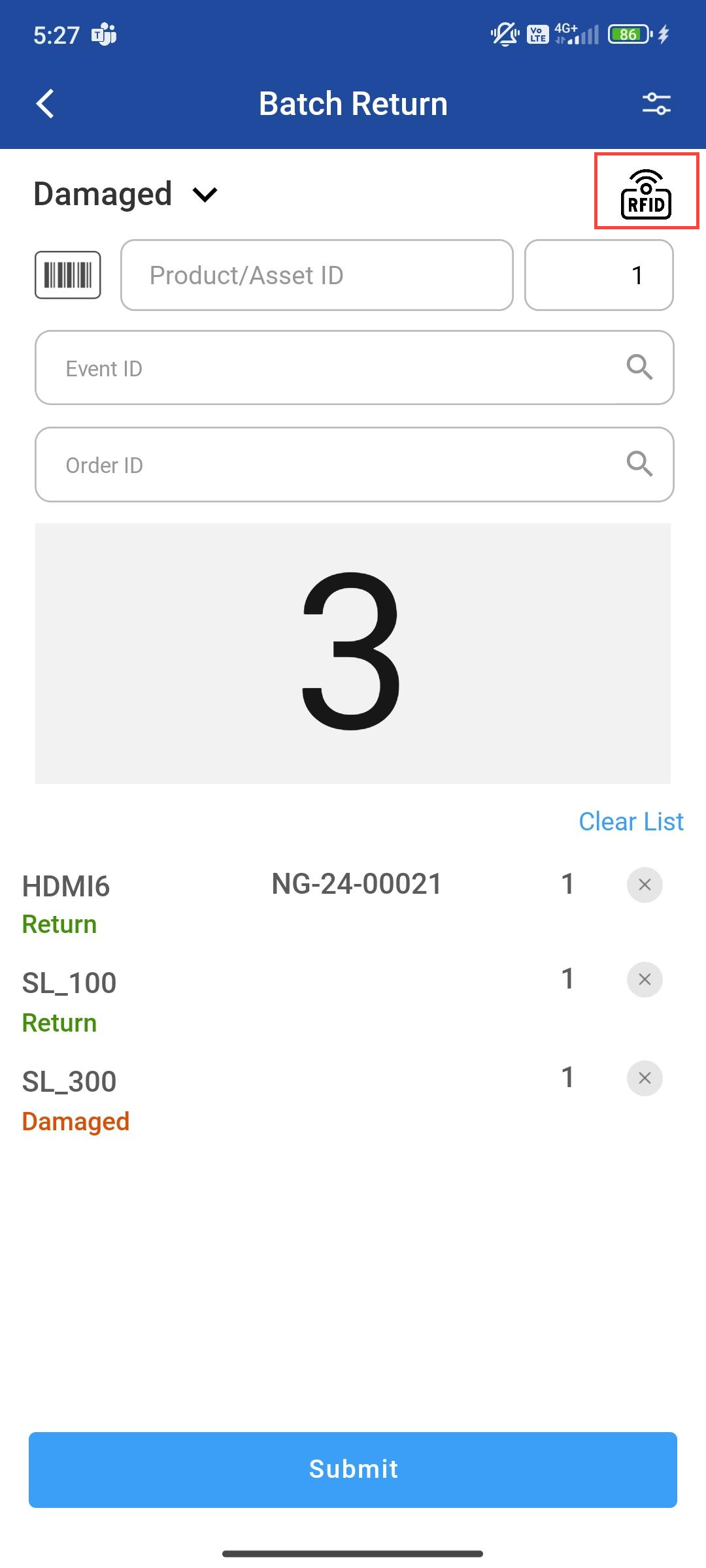
Task: Remove SL_100 from the list
Action: [645, 979]
